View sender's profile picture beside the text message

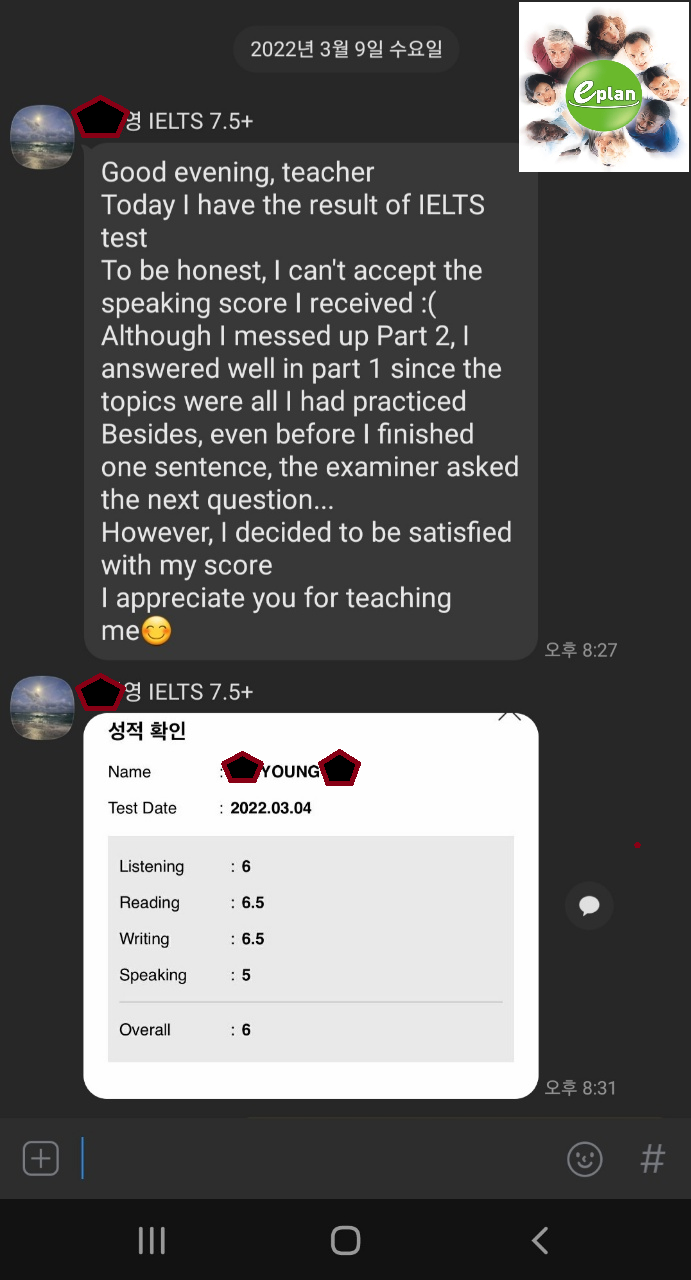pos(41,137)
